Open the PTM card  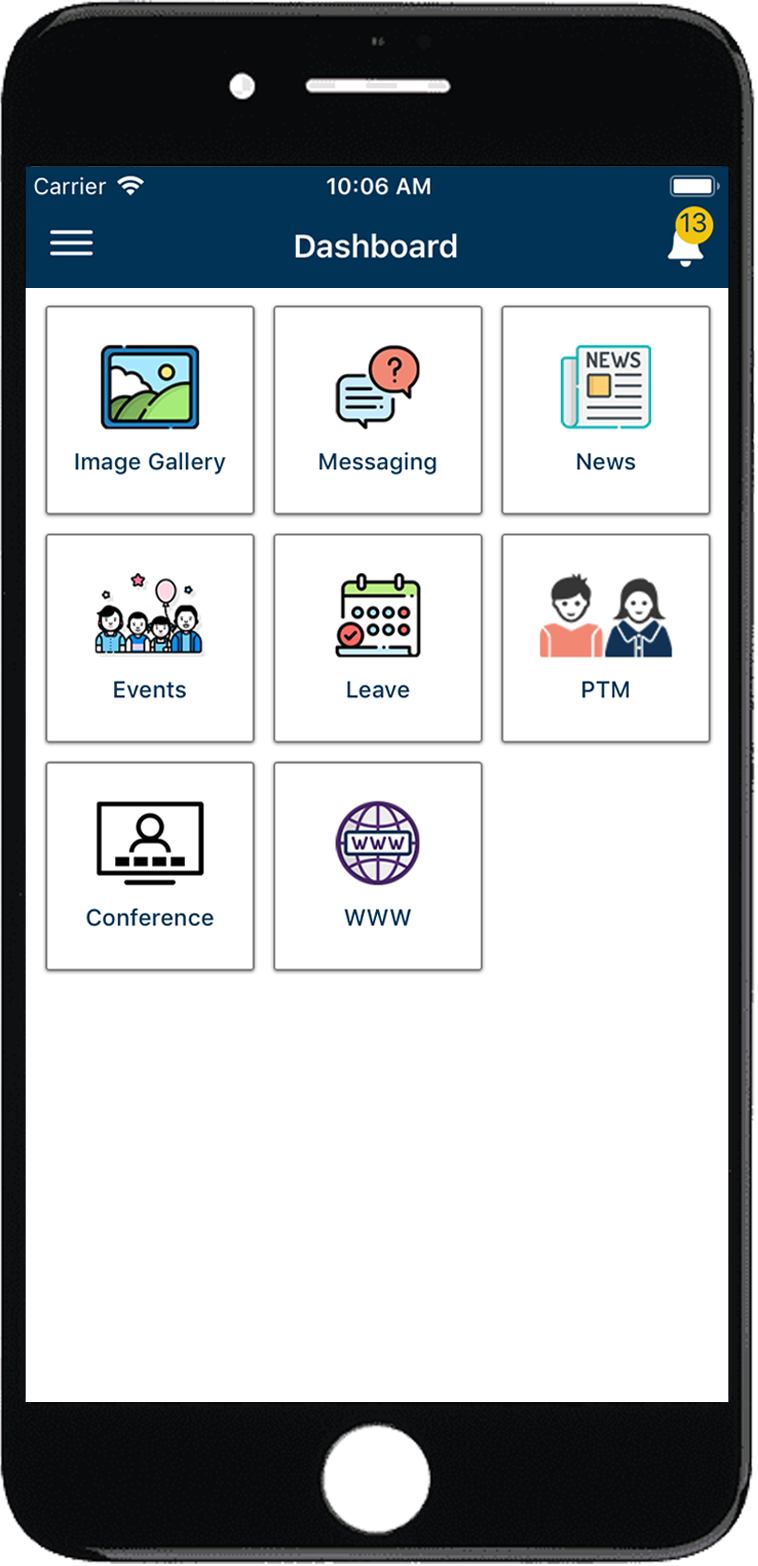(605, 638)
